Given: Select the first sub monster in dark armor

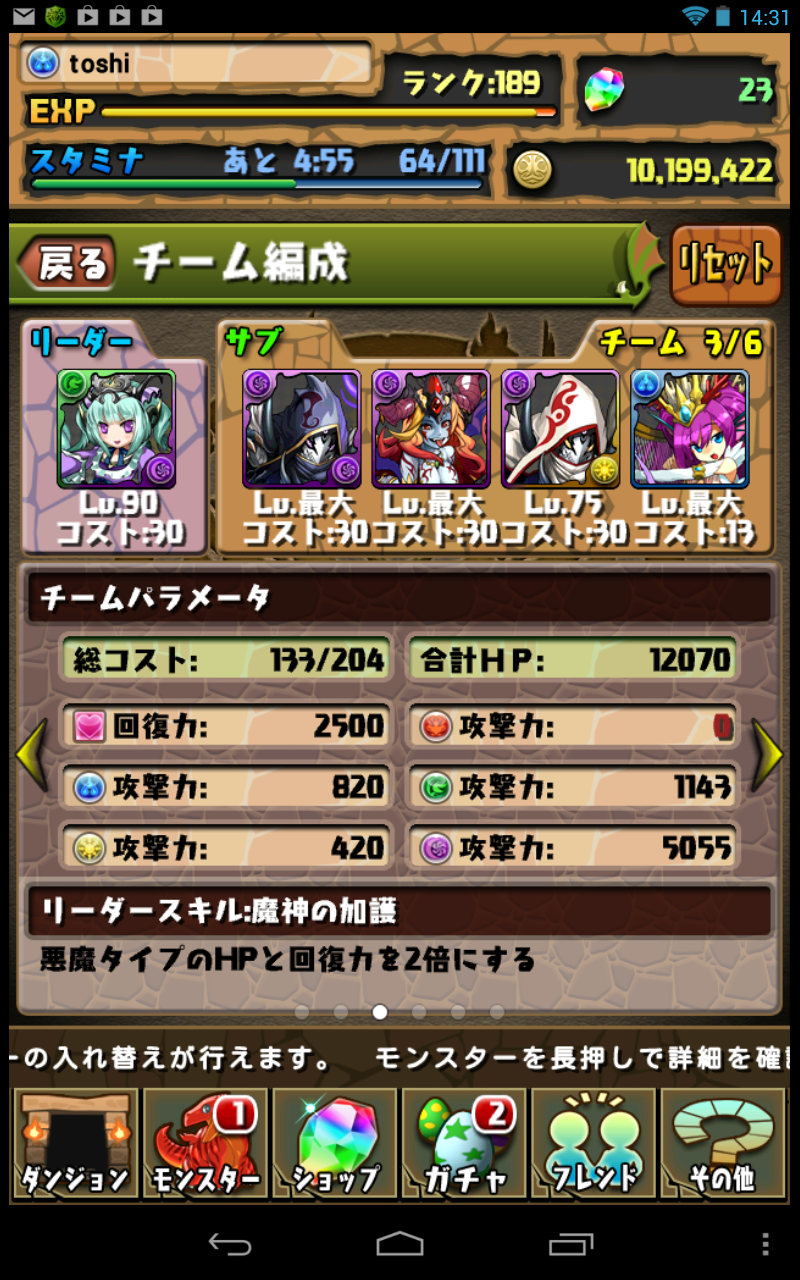Looking at the screenshot, I should click(301, 430).
